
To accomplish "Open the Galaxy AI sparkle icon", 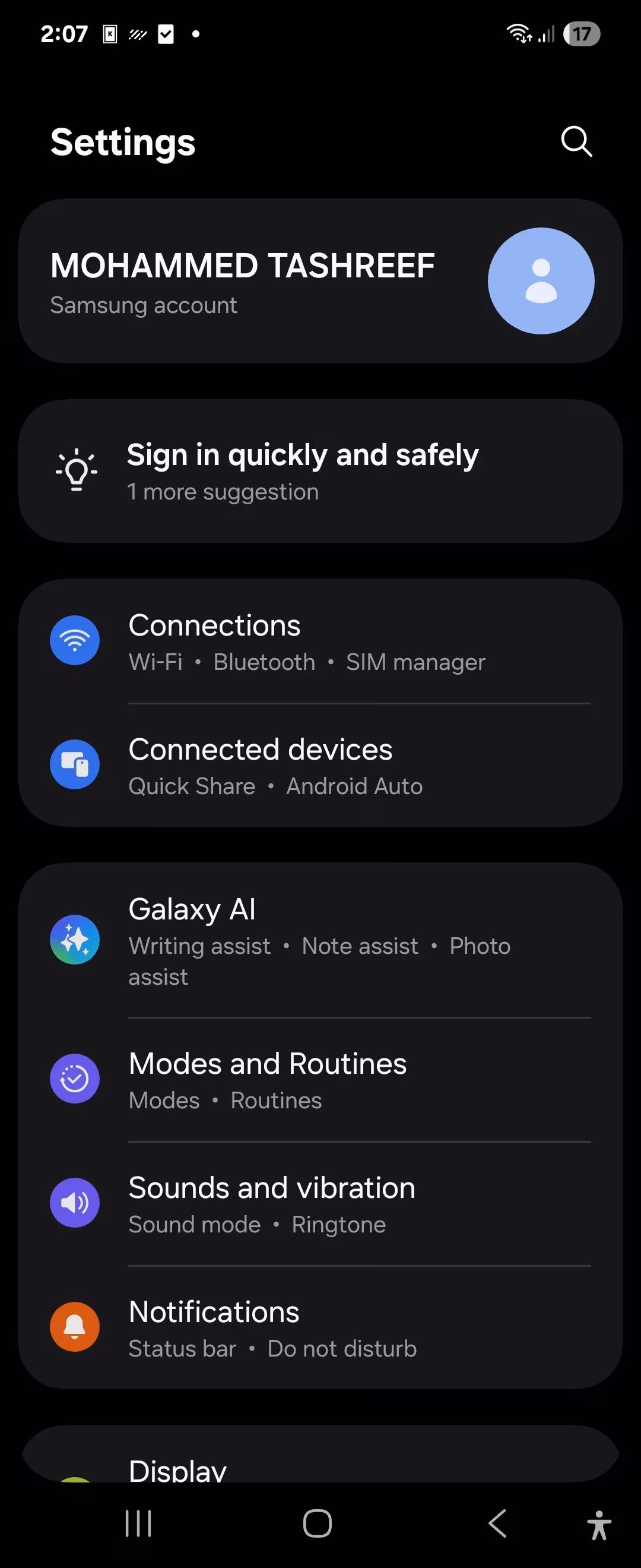I will (x=74, y=939).
